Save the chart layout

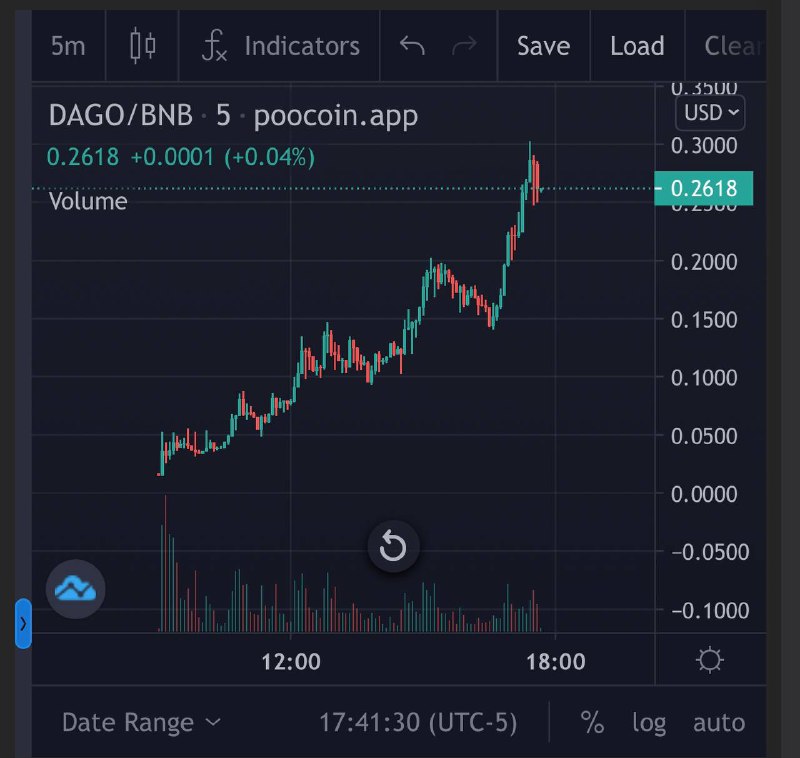pos(543,46)
